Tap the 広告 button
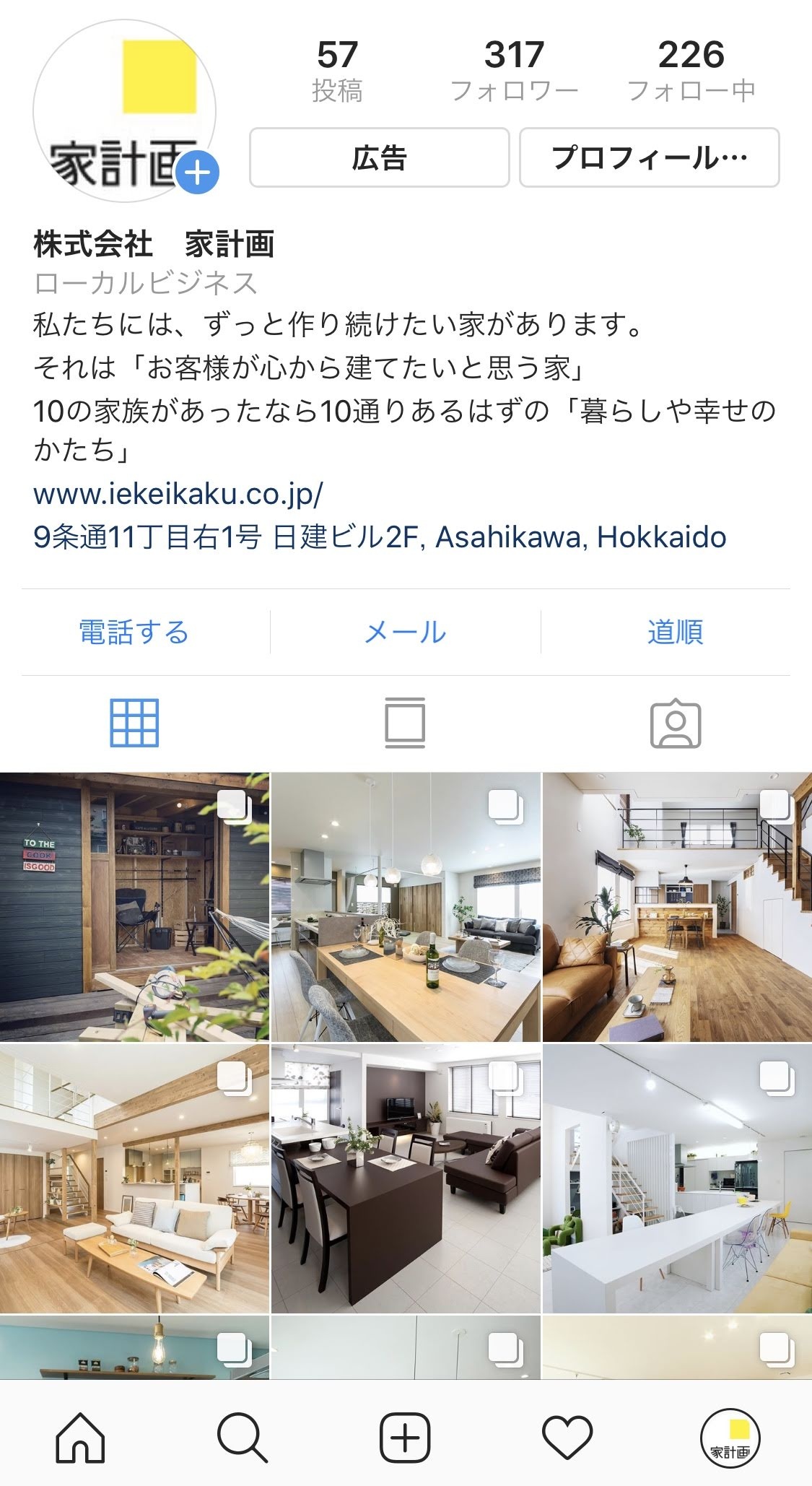The image size is (812, 1486). coord(380,157)
